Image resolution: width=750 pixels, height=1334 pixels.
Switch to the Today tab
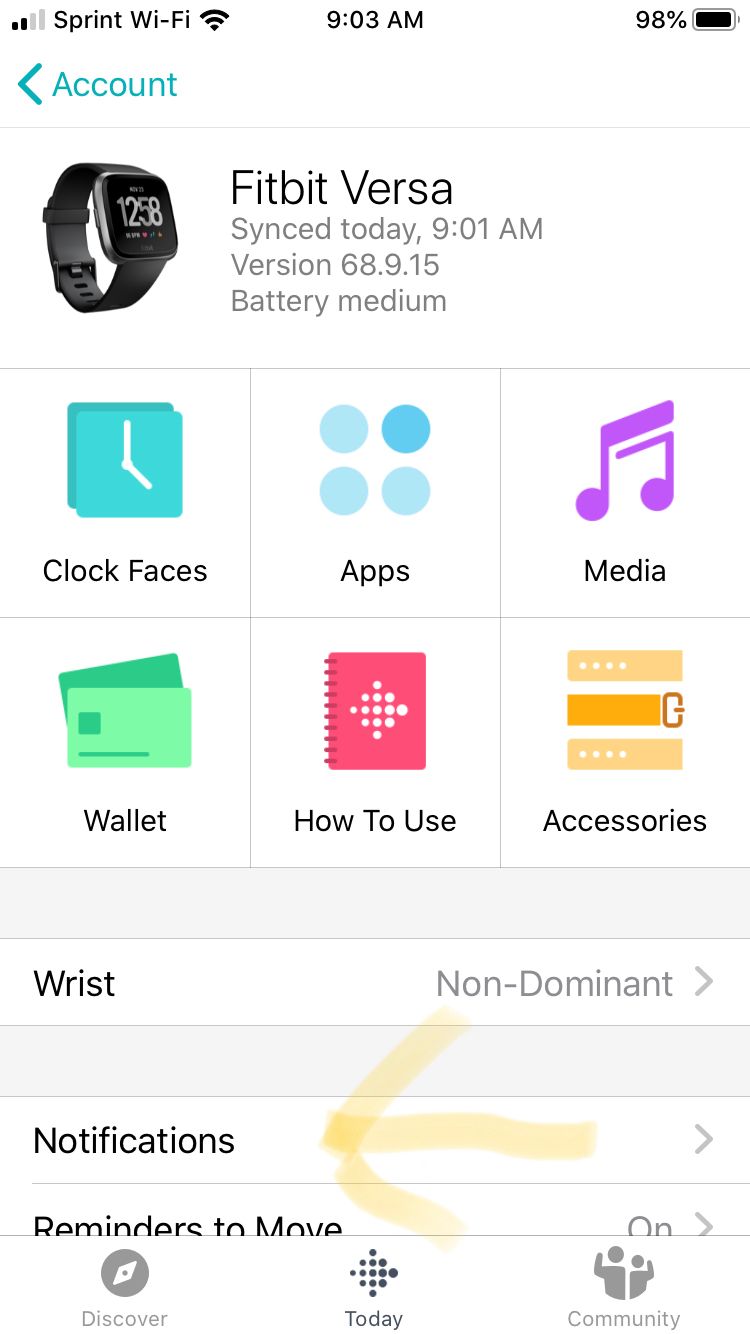[374, 1288]
